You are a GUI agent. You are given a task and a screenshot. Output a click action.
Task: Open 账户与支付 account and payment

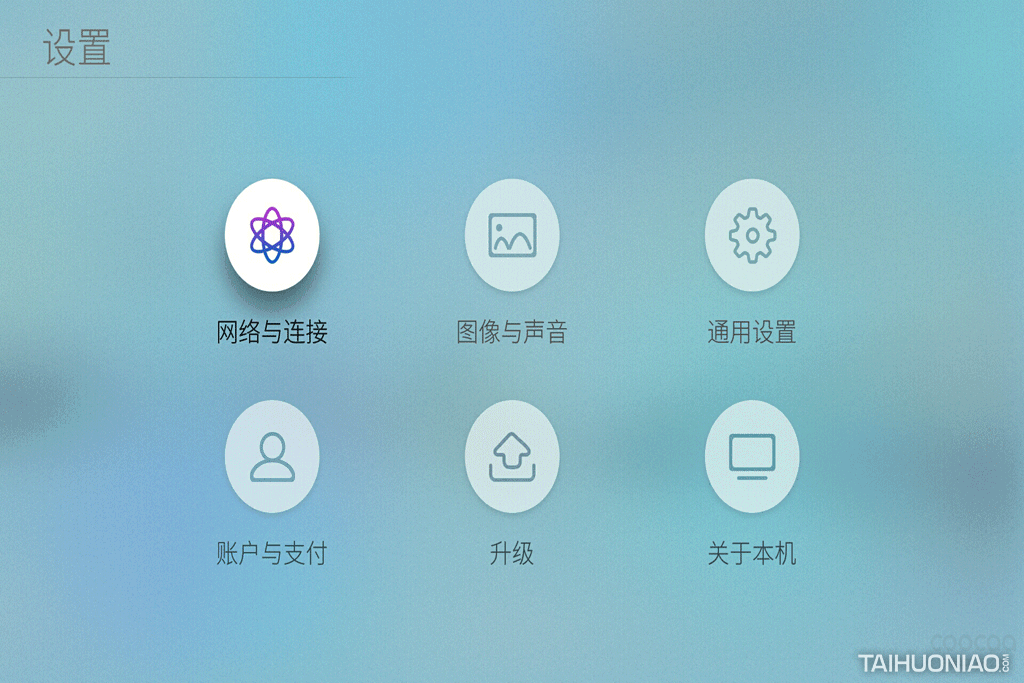pyautogui.click(x=272, y=457)
